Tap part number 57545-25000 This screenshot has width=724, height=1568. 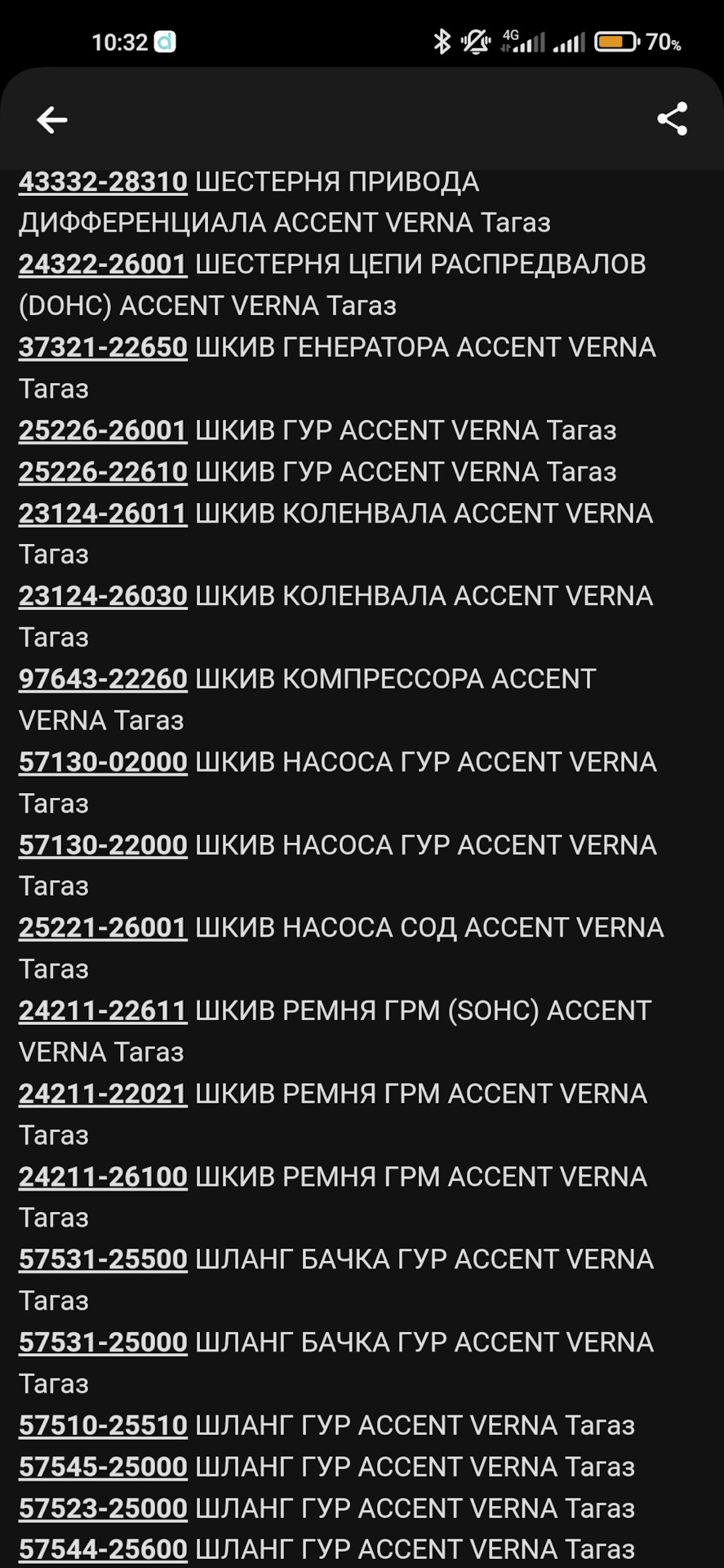(x=103, y=1467)
